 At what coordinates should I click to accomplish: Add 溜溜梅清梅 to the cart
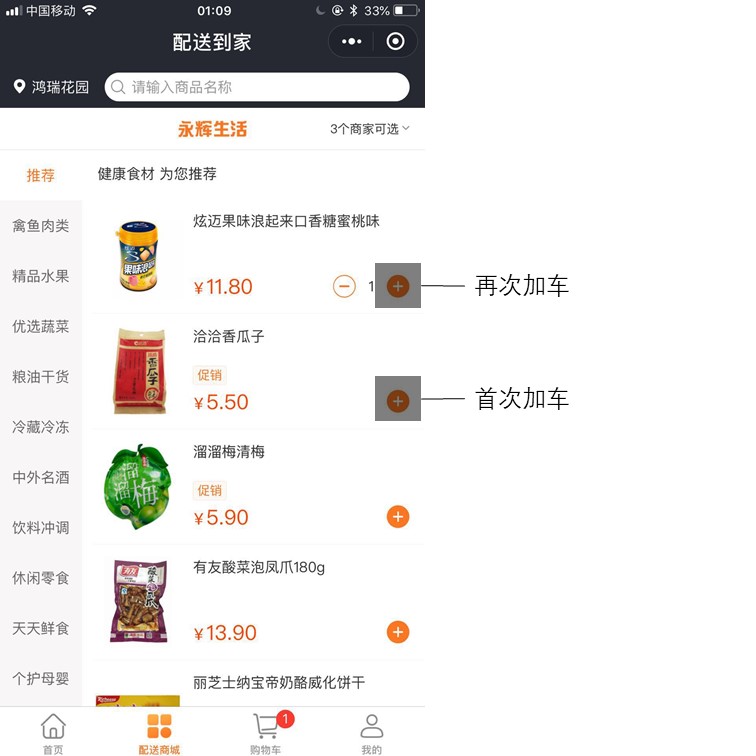398,517
